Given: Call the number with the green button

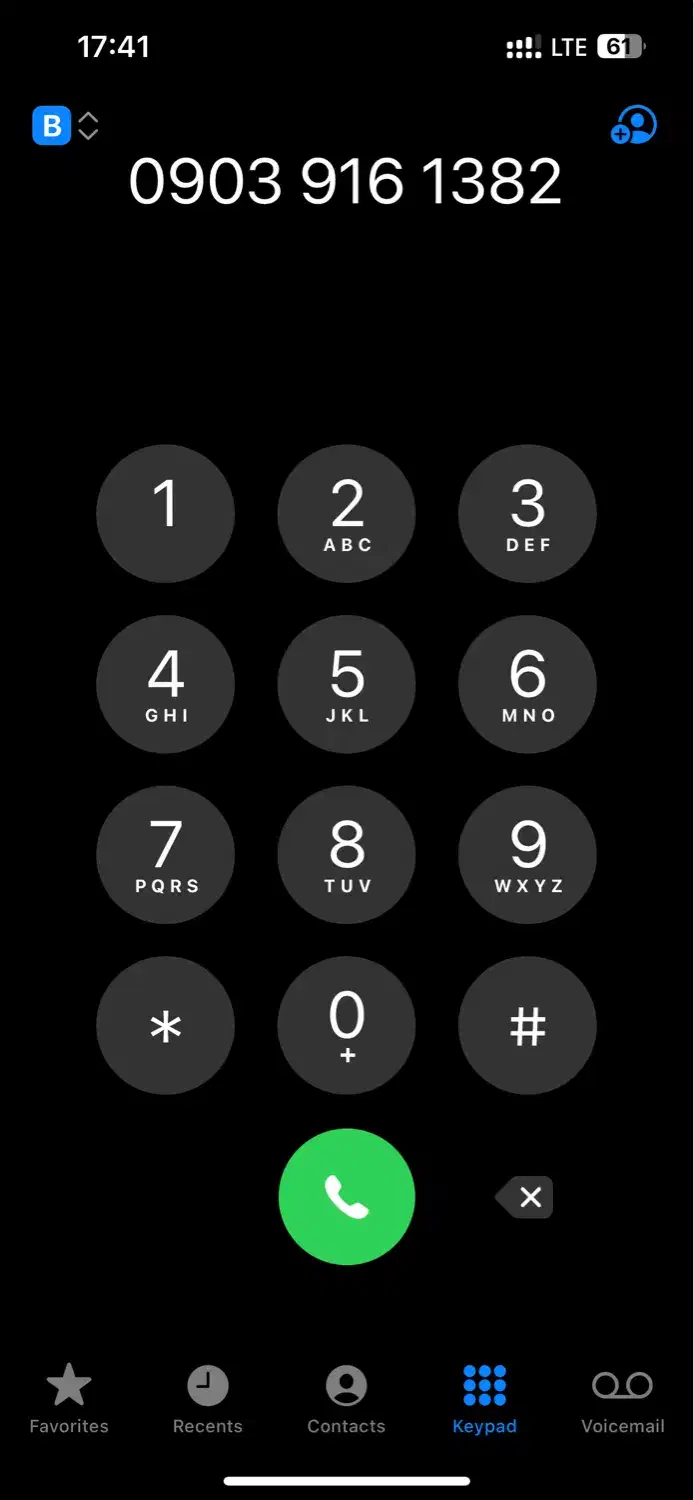Looking at the screenshot, I should pyautogui.click(x=347, y=1197).
